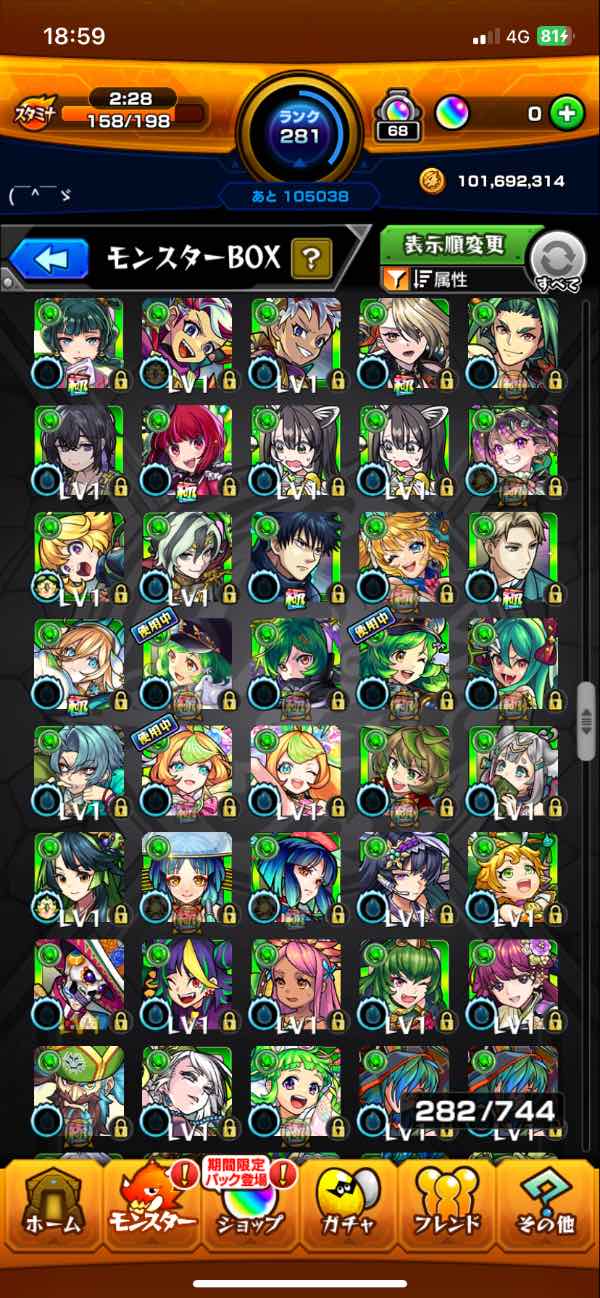This screenshot has height=1298, width=600.
Task: Select the pink-haired dark-skinned monster
Action: [295, 985]
